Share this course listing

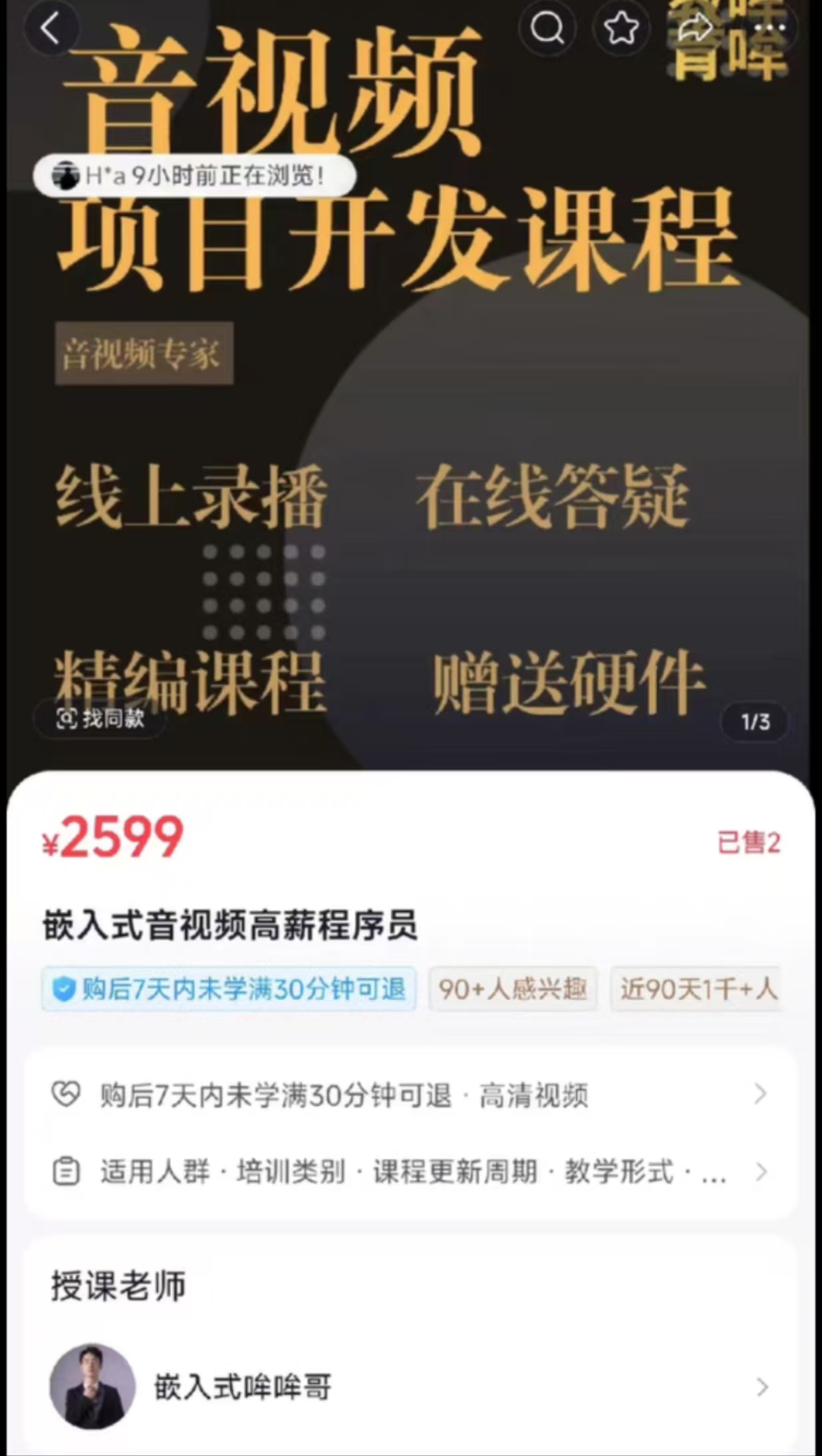694,29
